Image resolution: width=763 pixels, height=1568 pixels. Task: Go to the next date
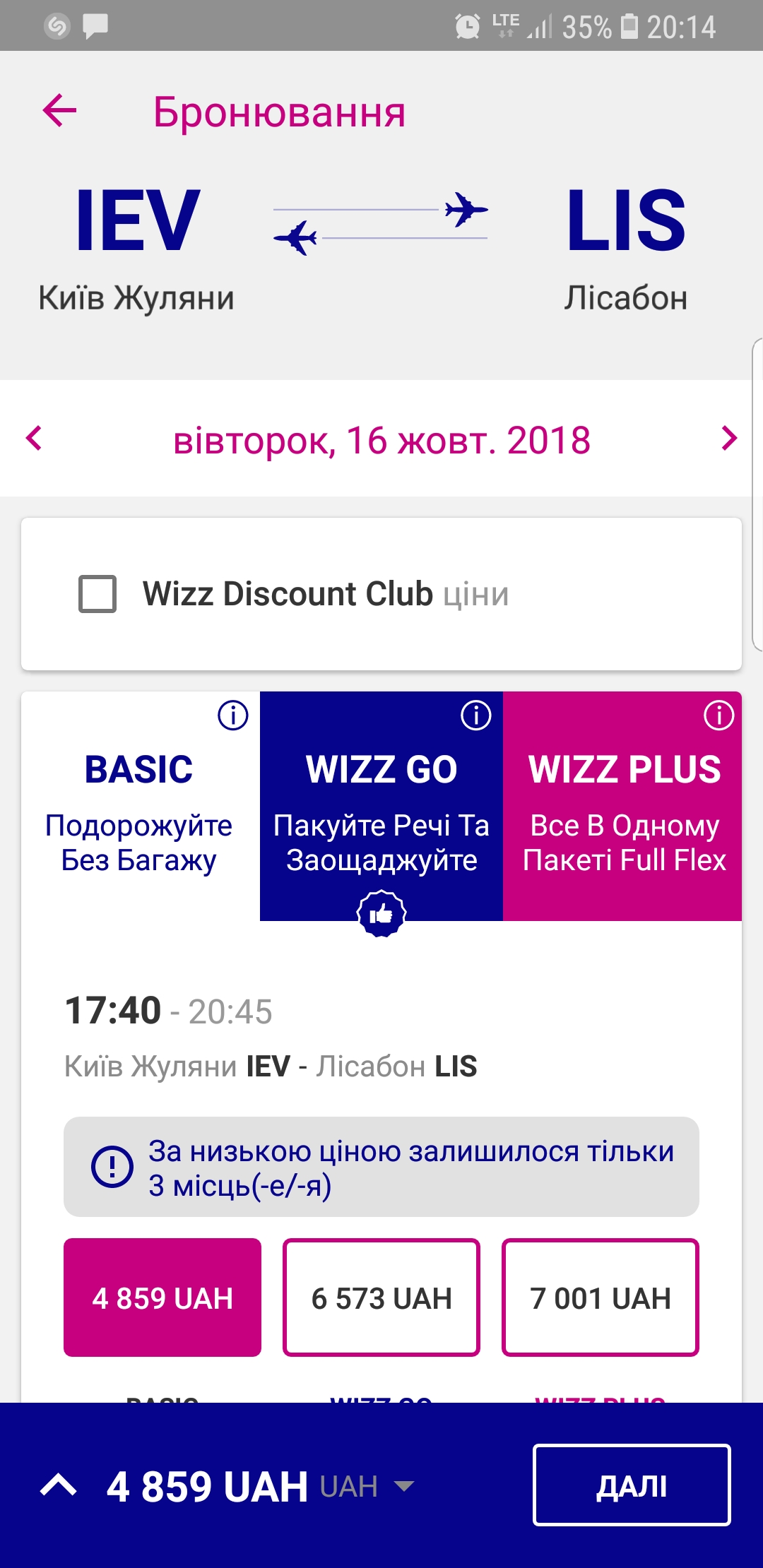click(x=729, y=438)
